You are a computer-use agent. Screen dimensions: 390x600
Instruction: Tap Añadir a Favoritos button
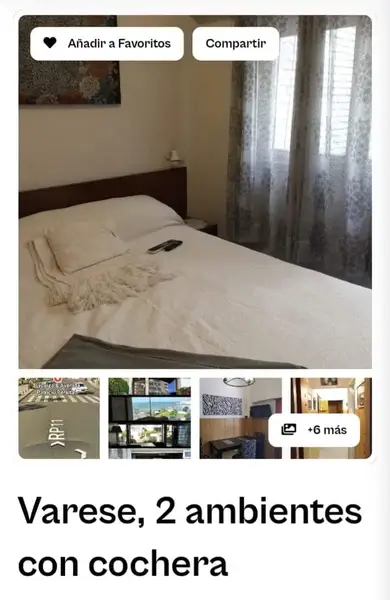pyautogui.click(x=107, y=44)
